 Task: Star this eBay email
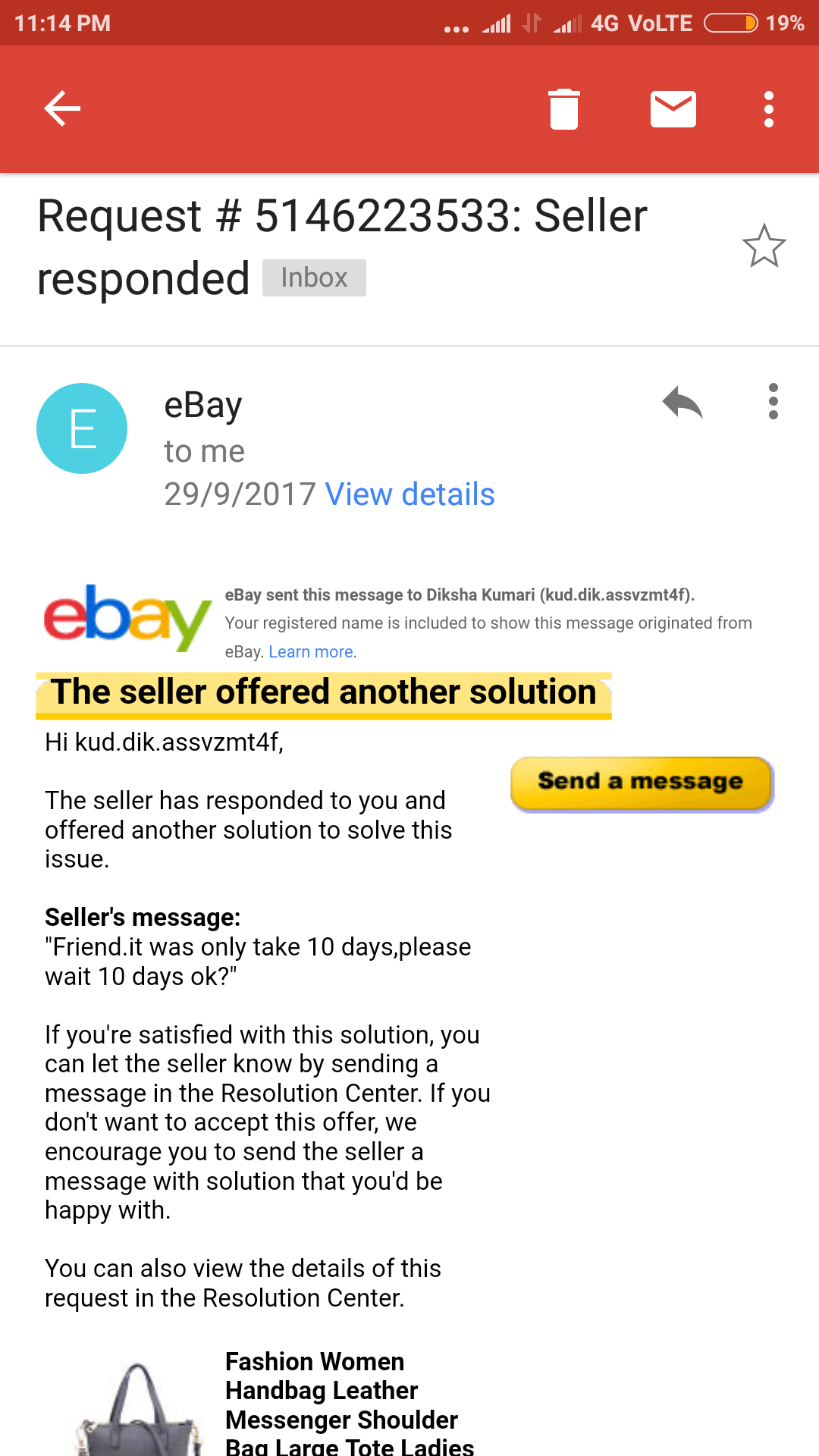764,246
